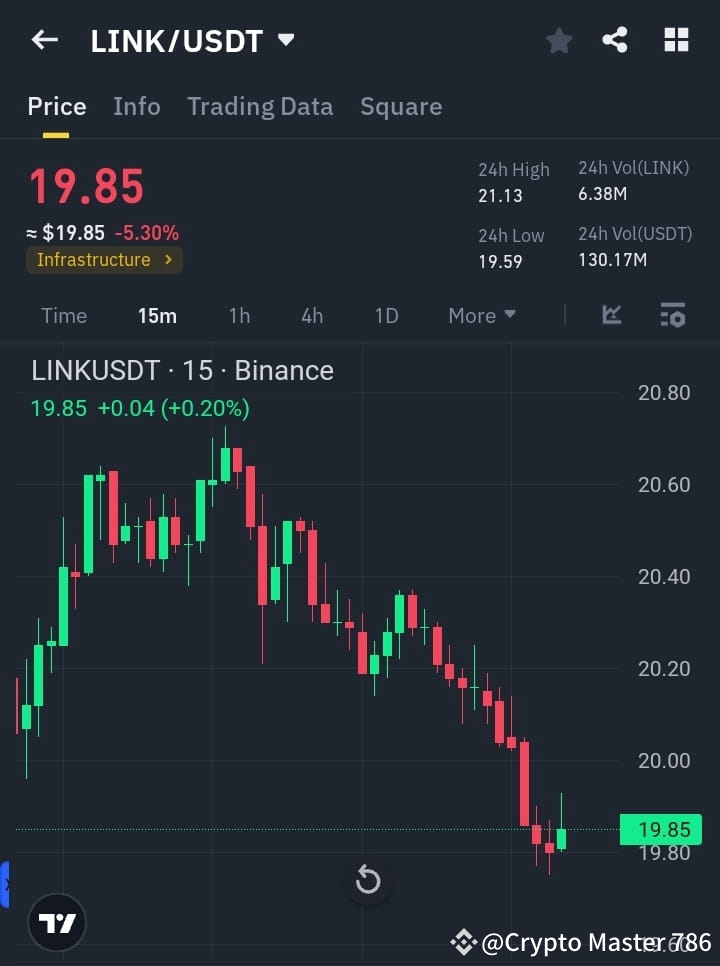Select the Info tab
Image resolution: width=720 pixels, height=966 pixels.
click(137, 106)
